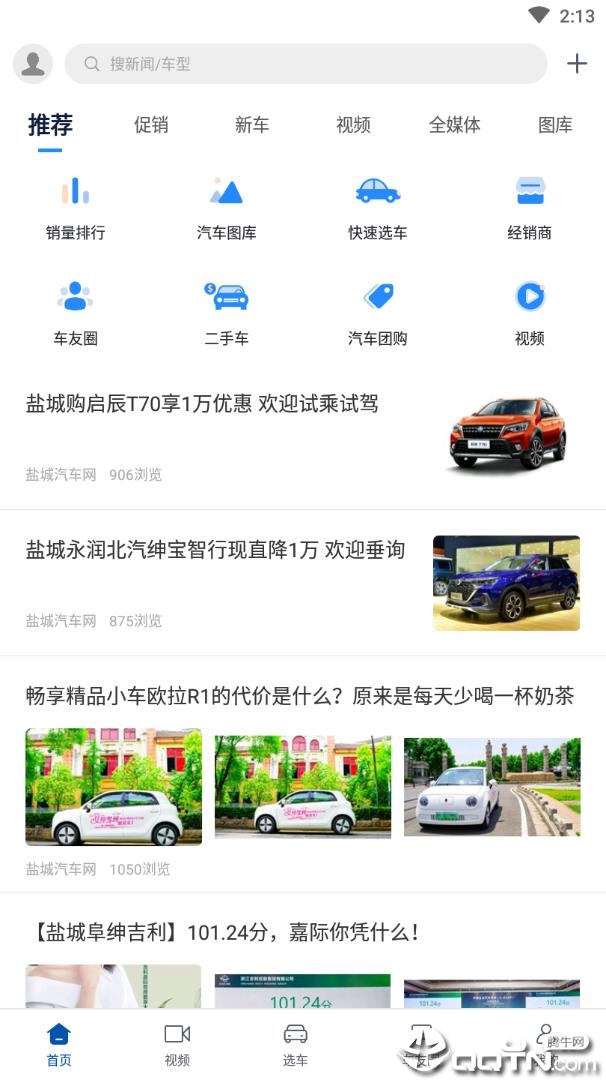View 经销商 dealers
This screenshot has height=1080, width=606.
tap(529, 207)
